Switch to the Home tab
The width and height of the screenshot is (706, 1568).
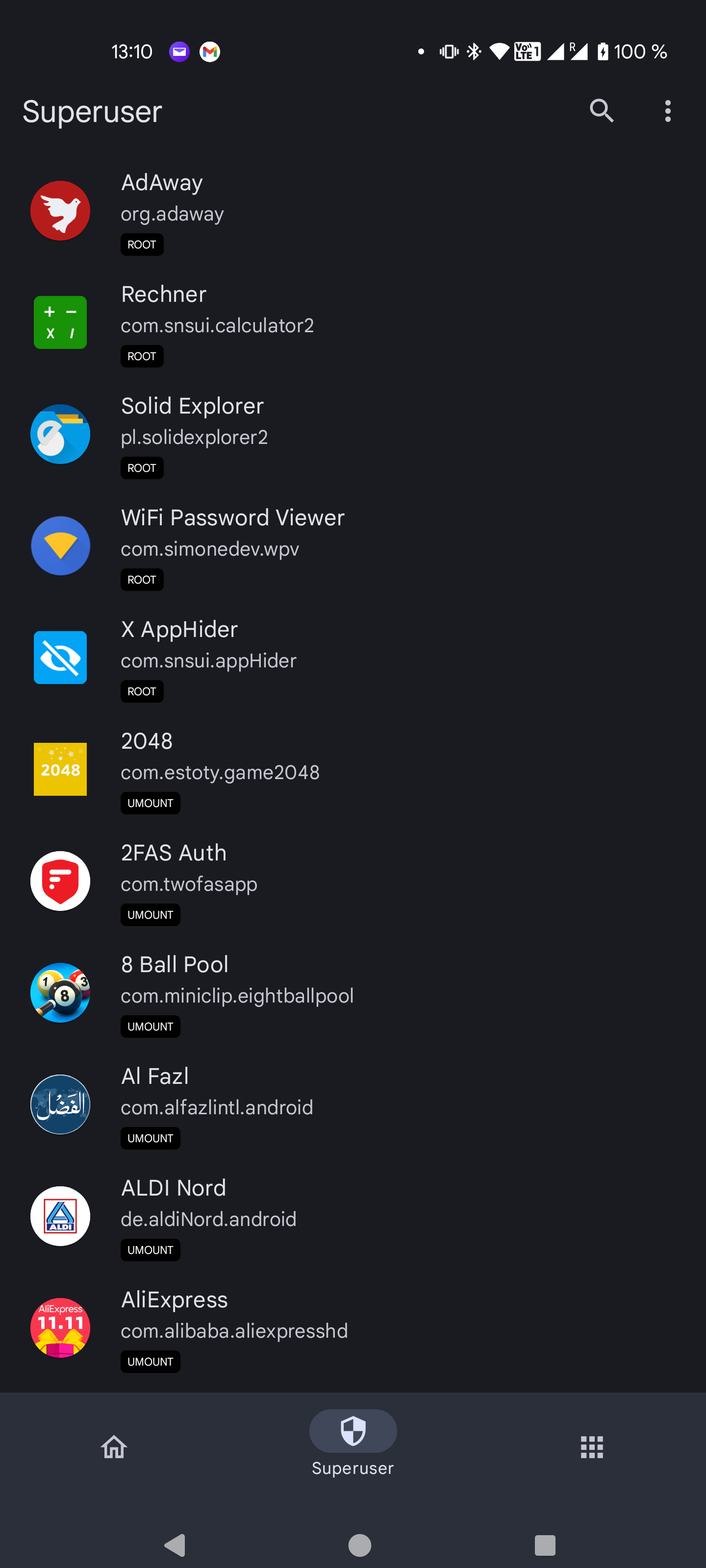[x=114, y=1446]
